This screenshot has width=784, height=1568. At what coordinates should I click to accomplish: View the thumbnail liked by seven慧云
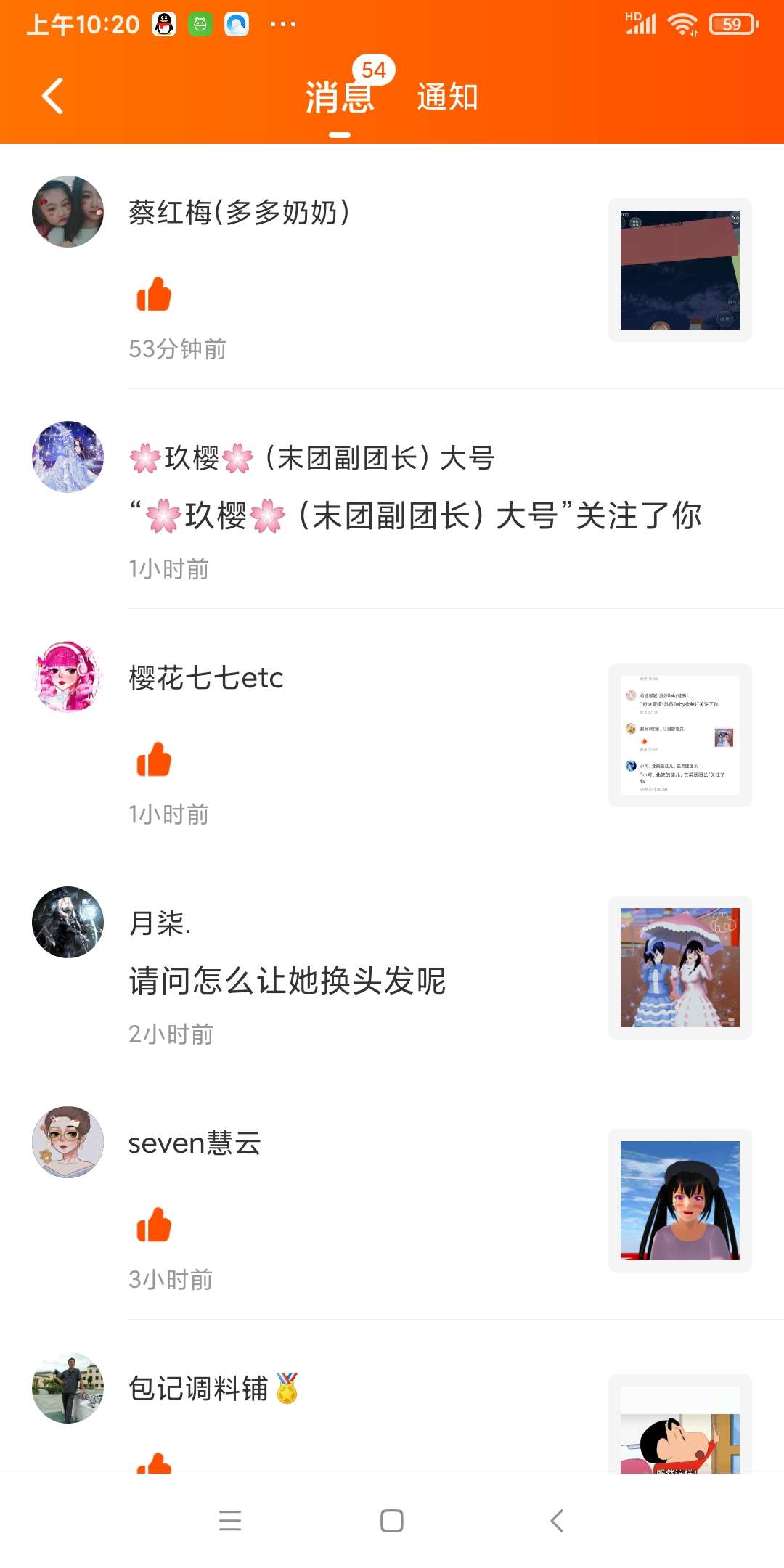pyautogui.click(x=680, y=1201)
